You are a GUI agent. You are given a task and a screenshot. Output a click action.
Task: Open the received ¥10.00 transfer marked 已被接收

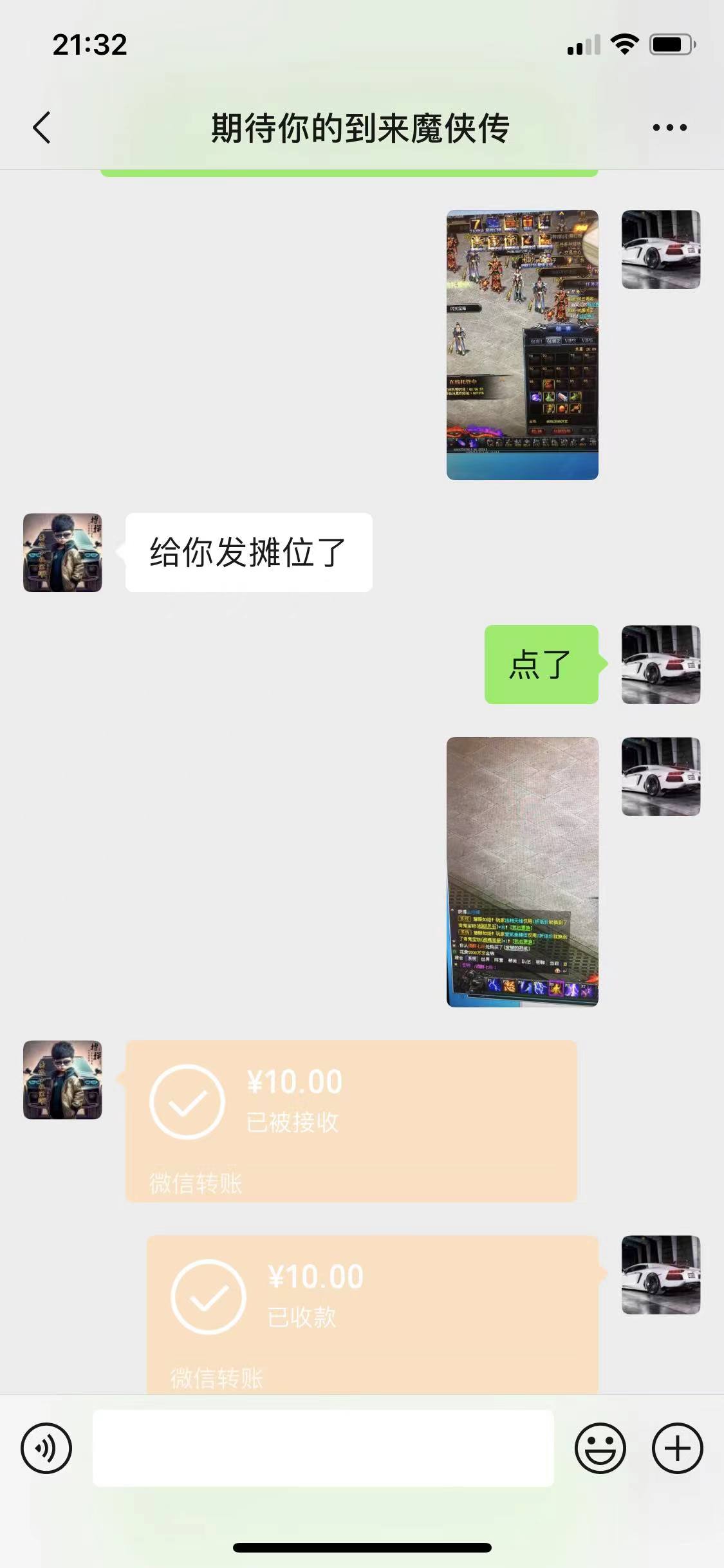(x=351, y=1121)
